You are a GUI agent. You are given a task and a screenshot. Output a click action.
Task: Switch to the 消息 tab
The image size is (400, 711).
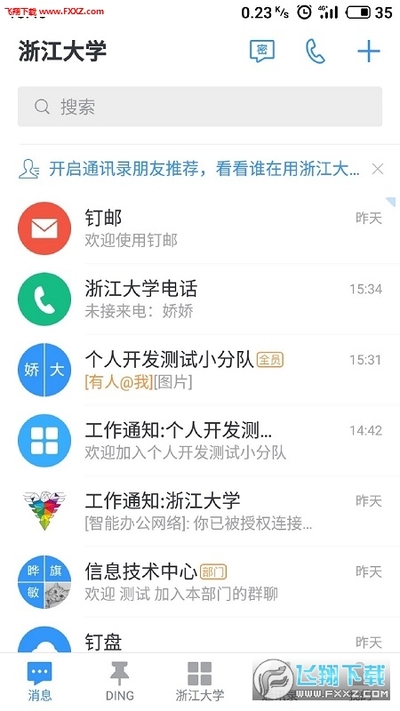(40, 681)
